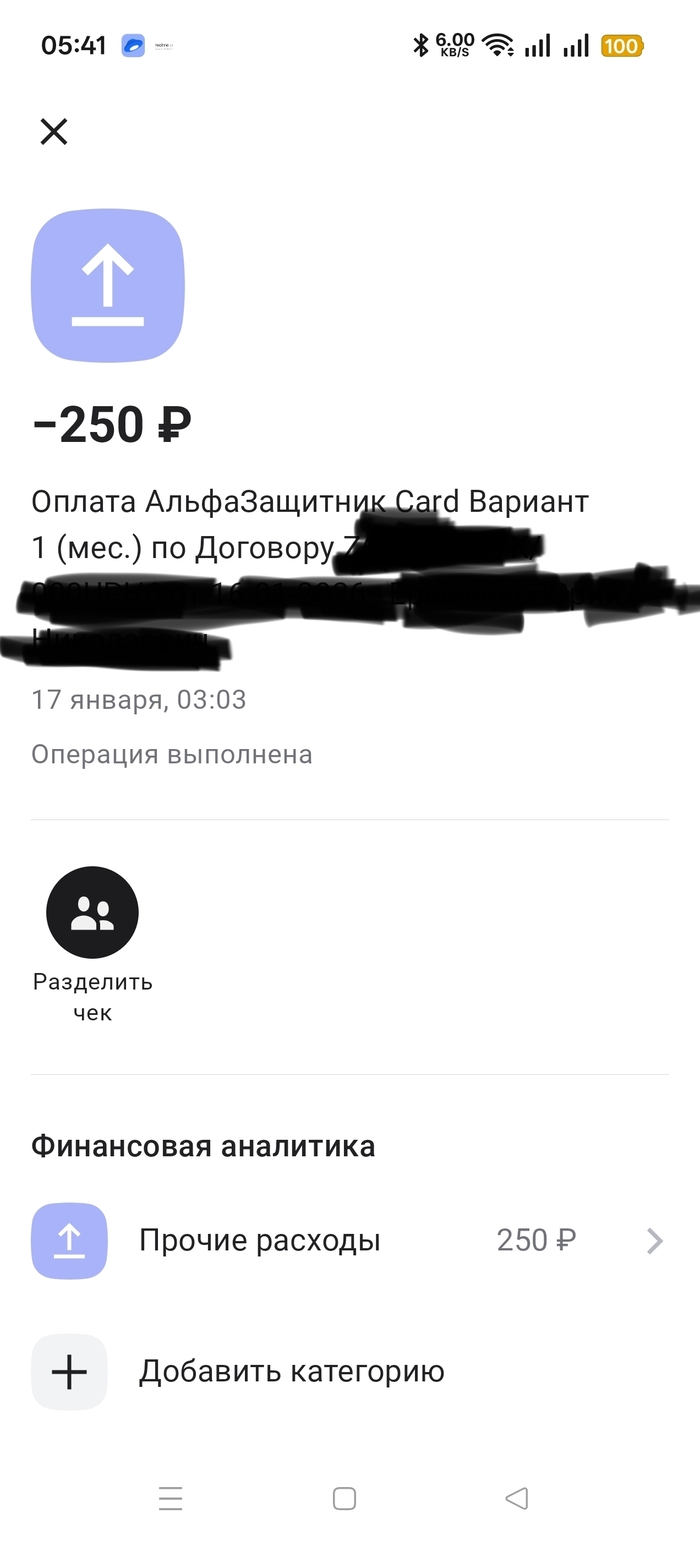
Task: Open recent apps from the navigation bar
Action: [171, 1498]
